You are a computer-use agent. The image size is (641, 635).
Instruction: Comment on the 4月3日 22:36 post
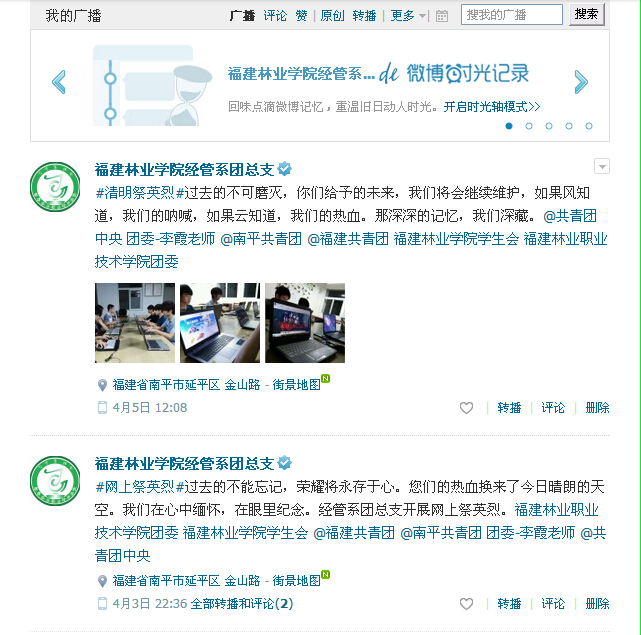click(553, 604)
